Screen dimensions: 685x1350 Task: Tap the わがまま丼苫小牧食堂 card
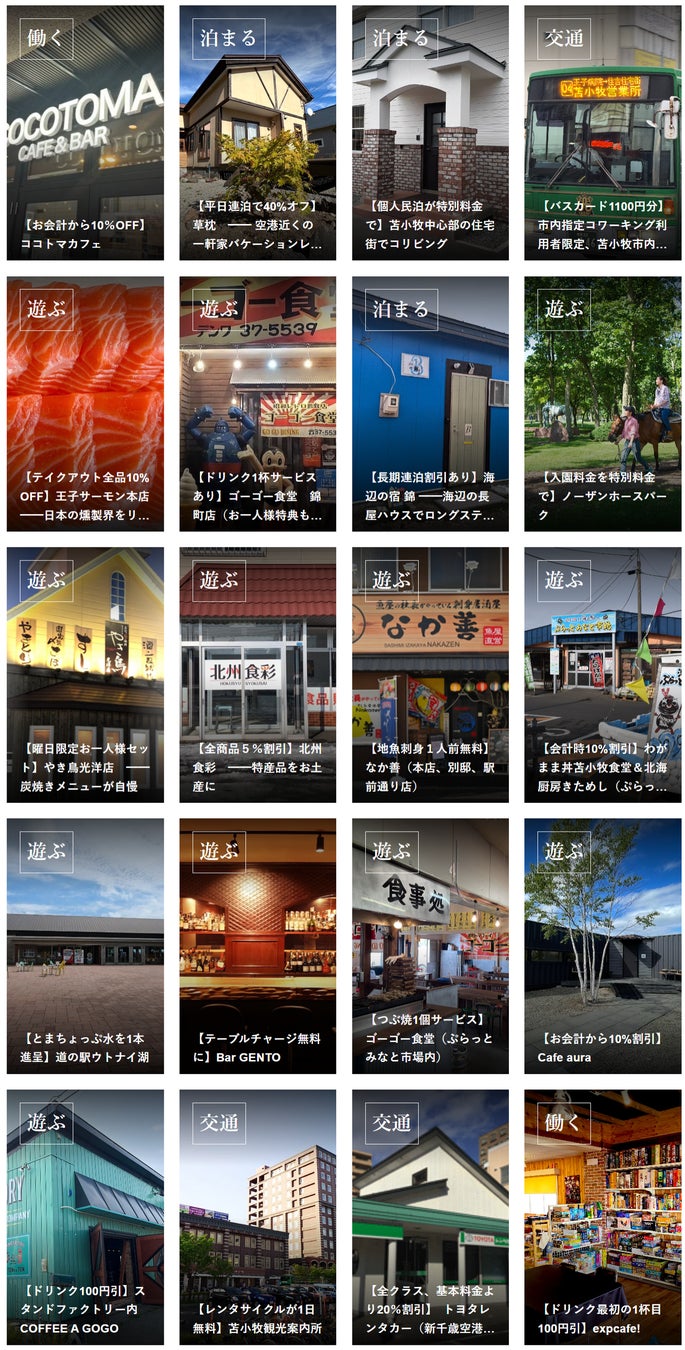602,675
